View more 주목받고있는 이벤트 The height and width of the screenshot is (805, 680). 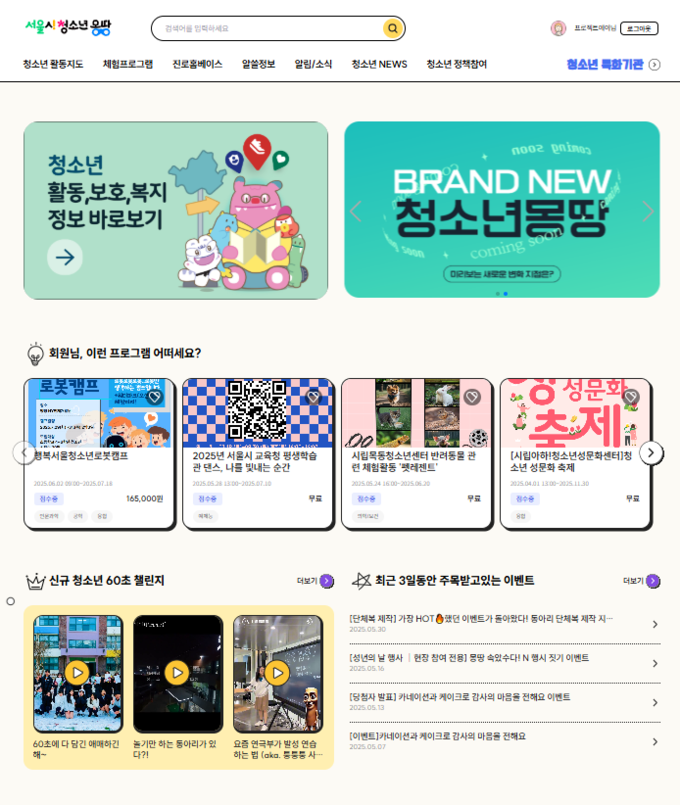641,581
